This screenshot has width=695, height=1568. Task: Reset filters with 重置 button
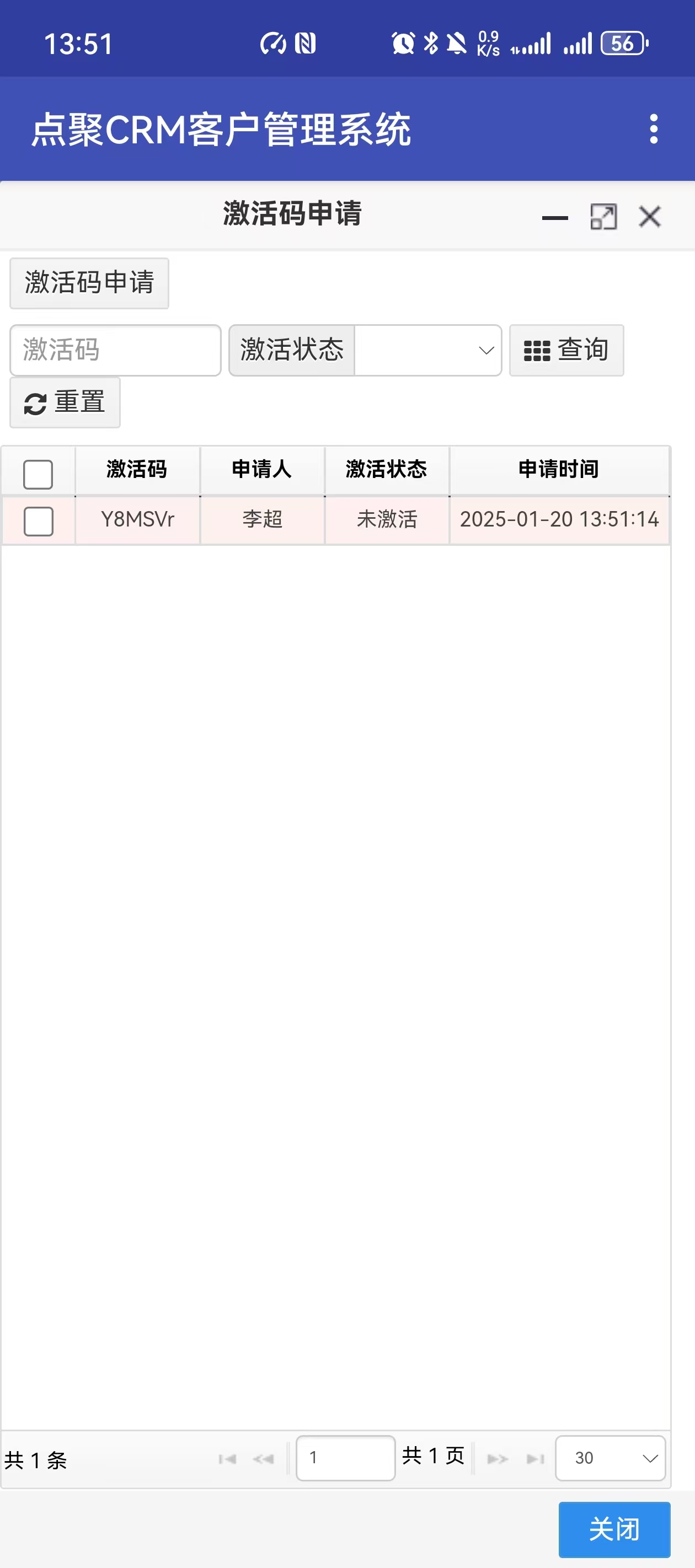point(65,402)
